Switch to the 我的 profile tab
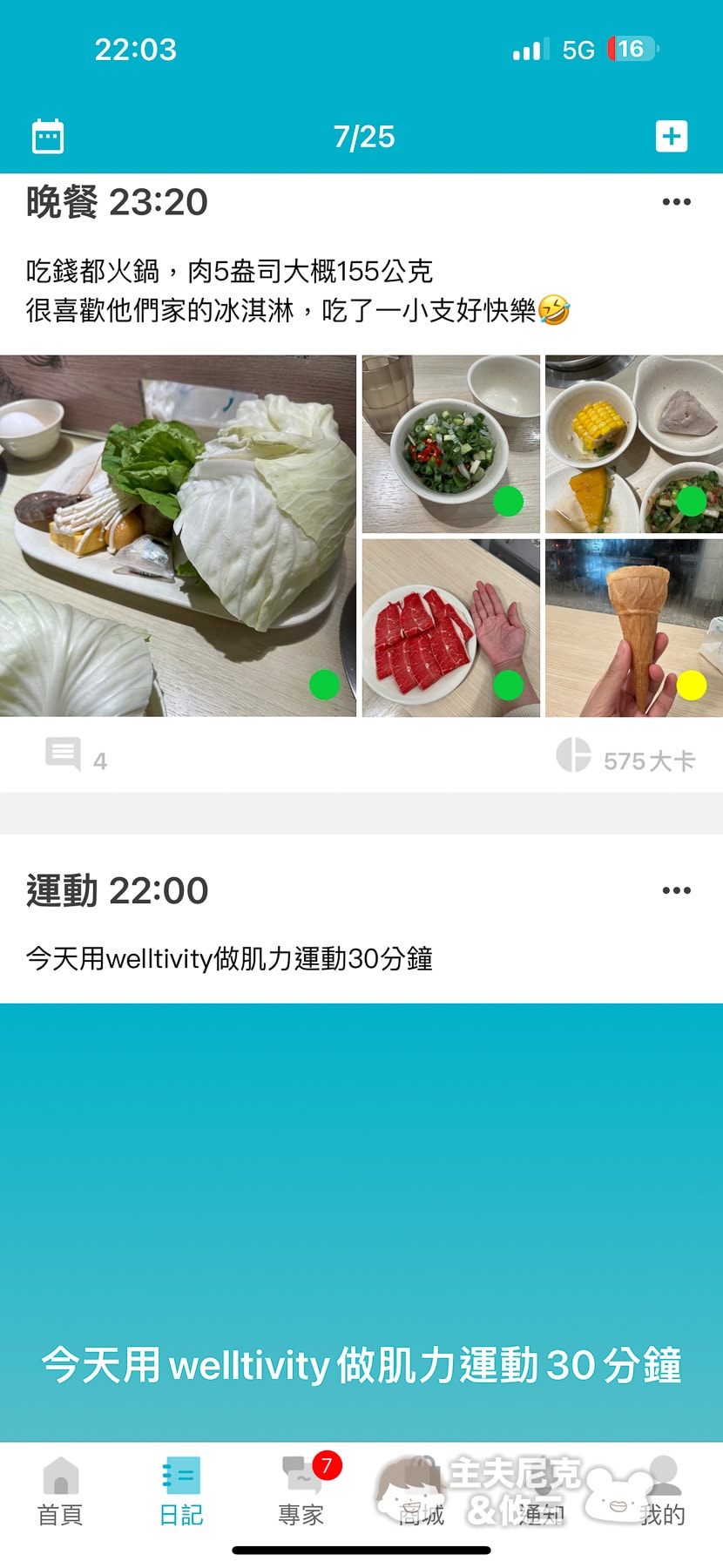 (x=662, y=1491)
